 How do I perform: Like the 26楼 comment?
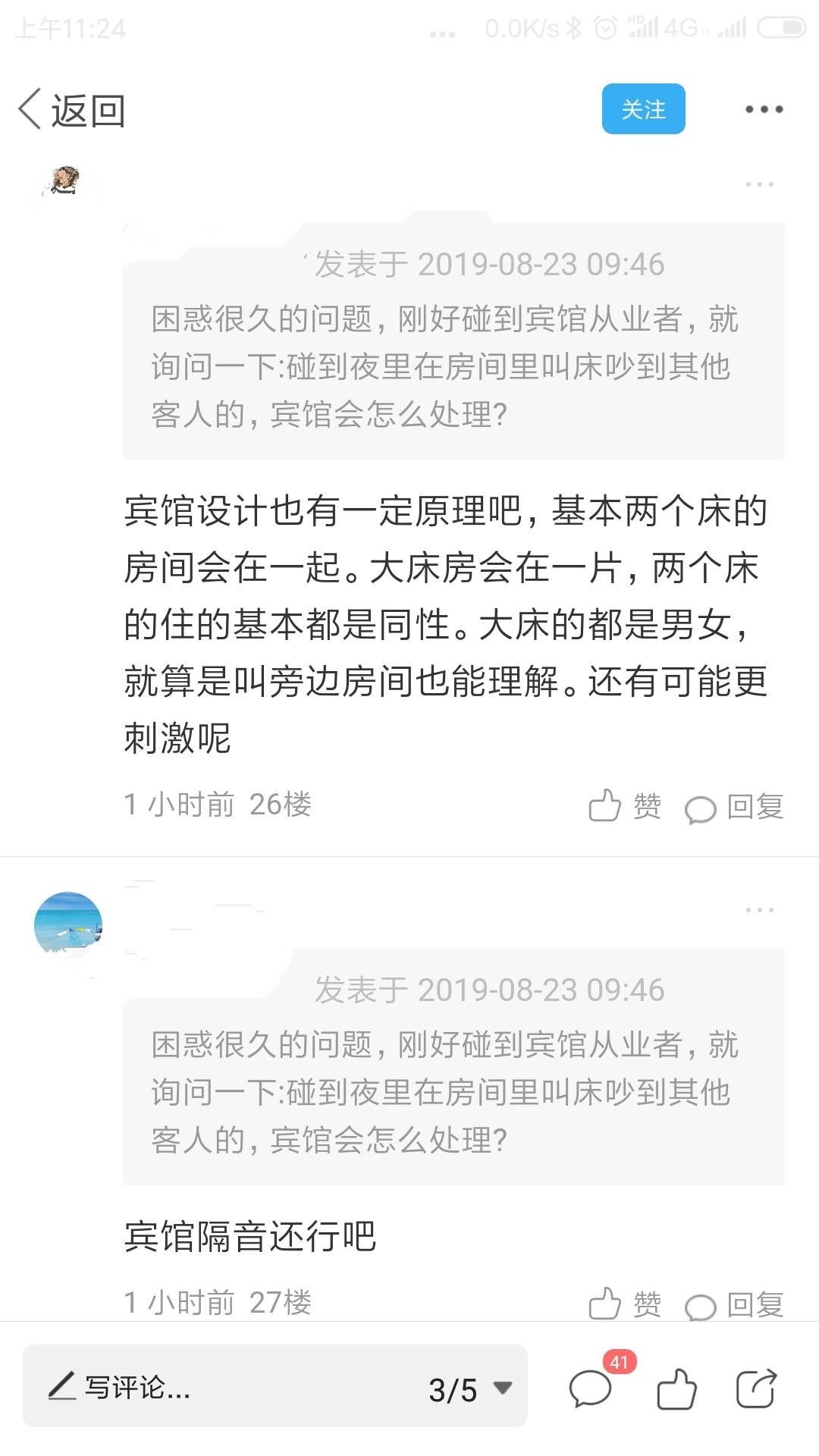pyautogui.click(x=625, y=805)
